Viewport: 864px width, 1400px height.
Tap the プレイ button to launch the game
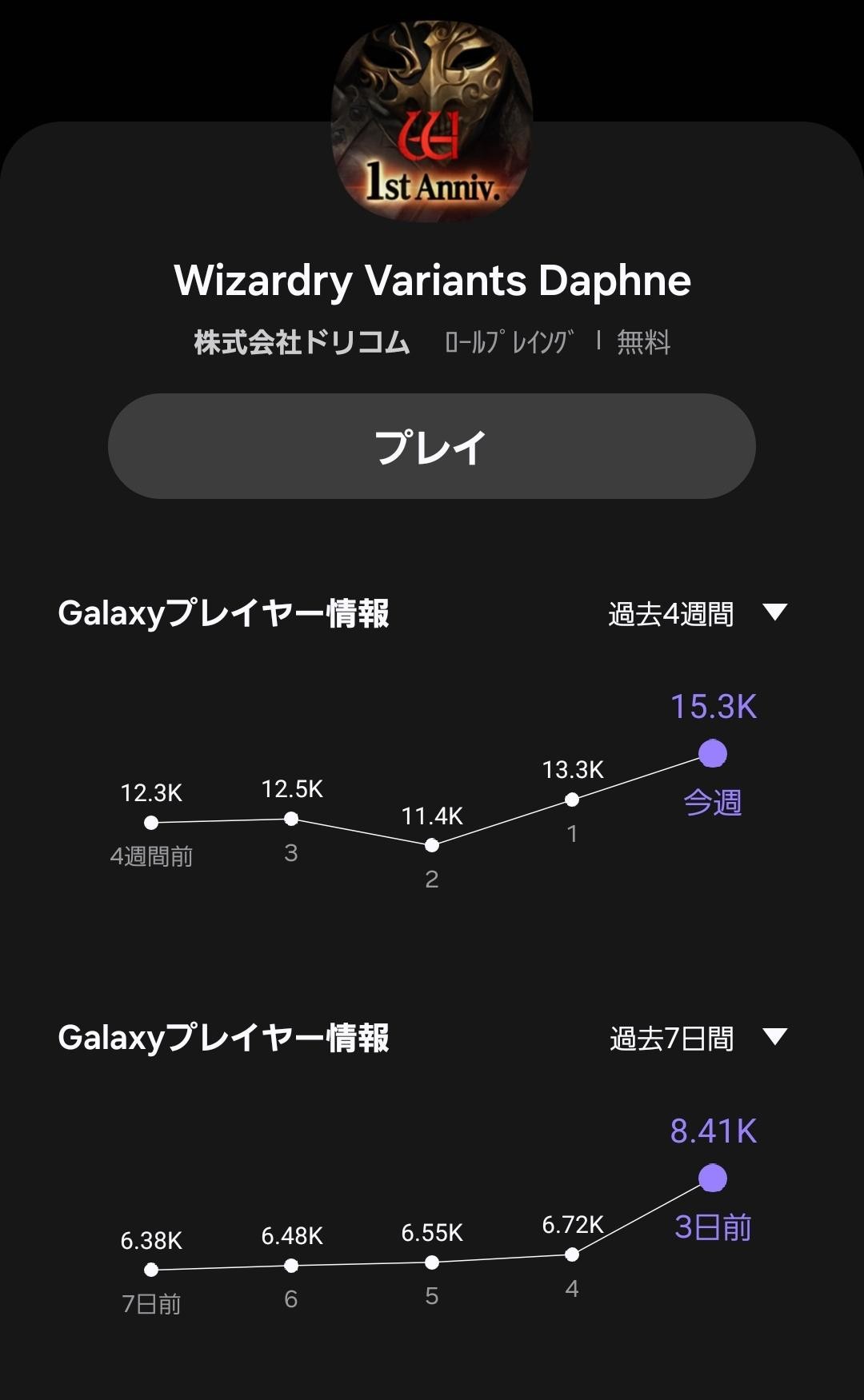point(432,446)
